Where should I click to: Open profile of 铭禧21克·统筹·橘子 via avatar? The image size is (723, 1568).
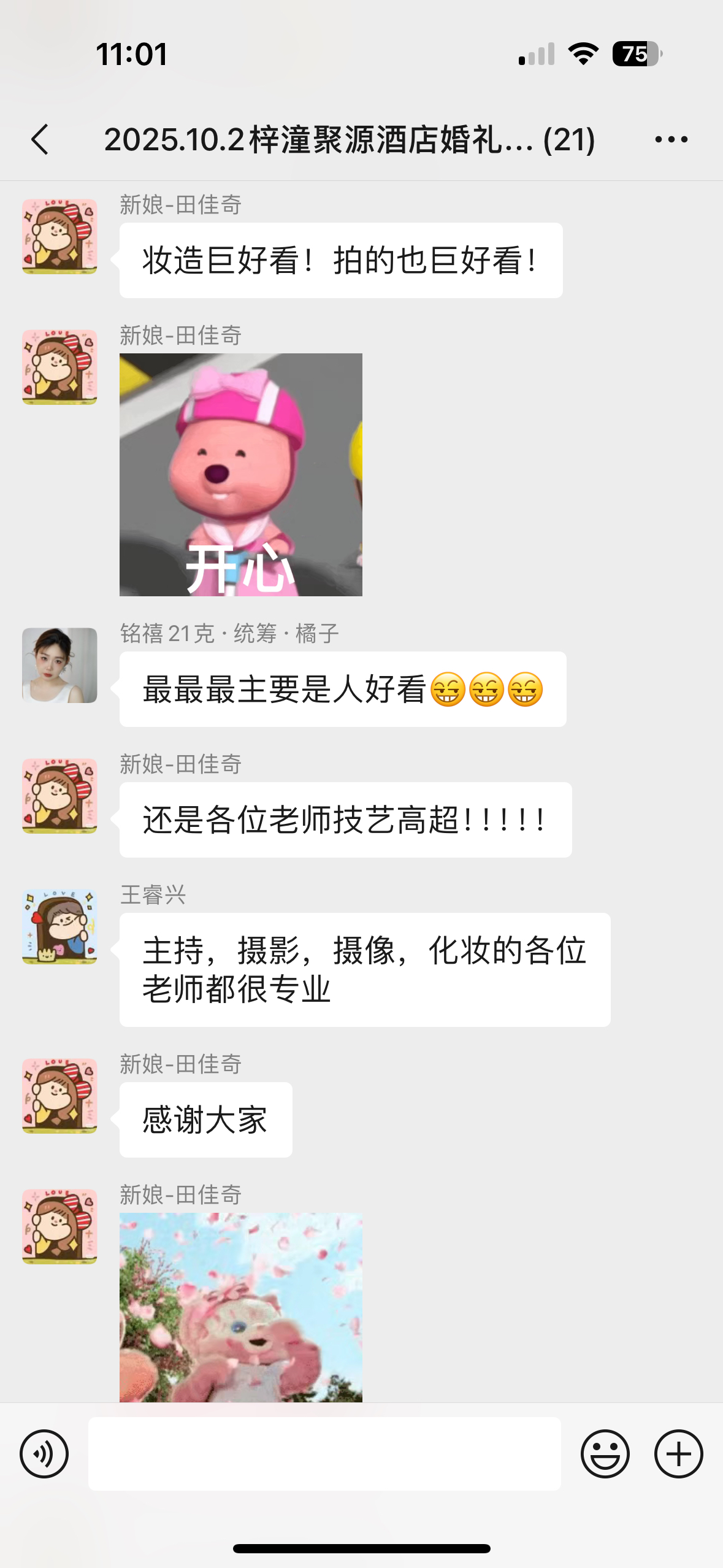click(59, 665)
